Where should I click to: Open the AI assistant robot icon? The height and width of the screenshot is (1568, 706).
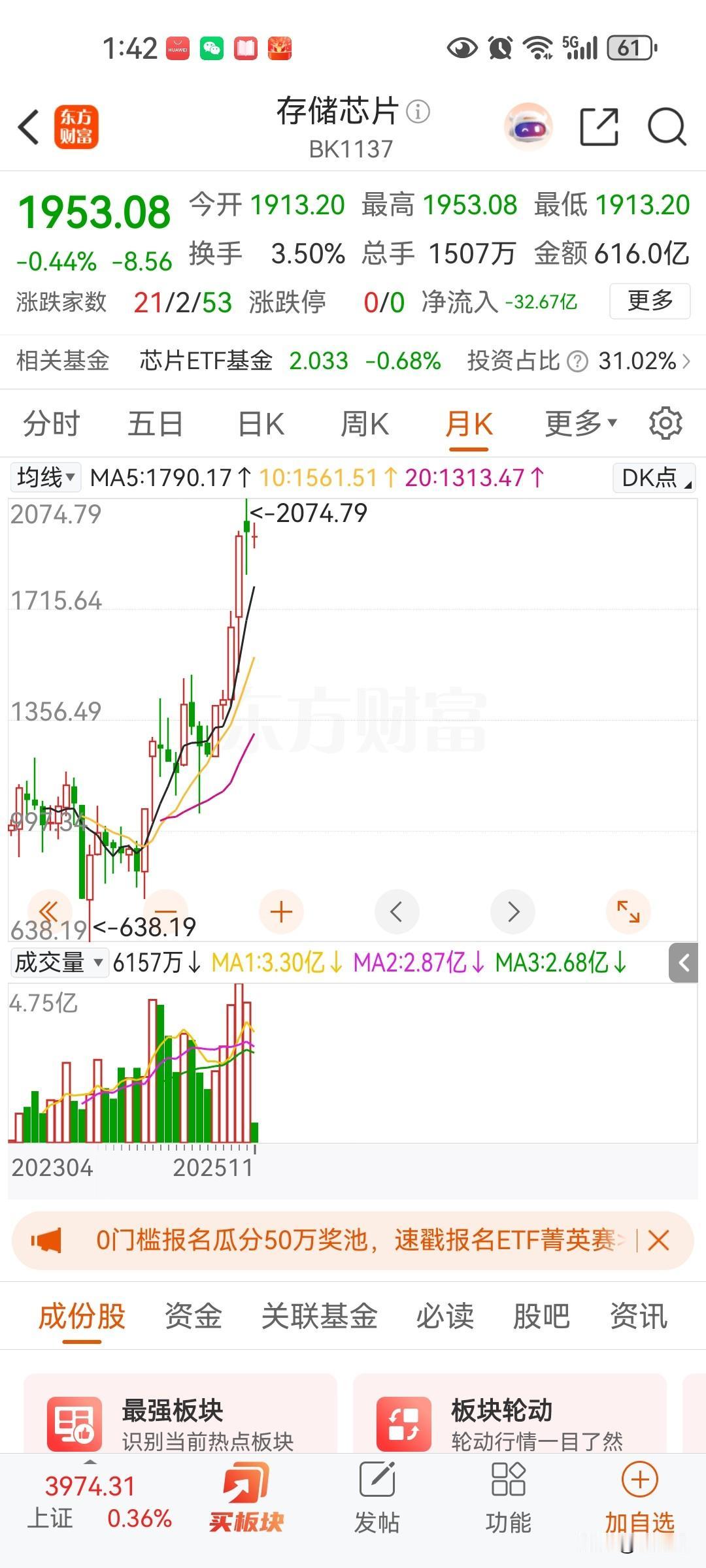pos(528,126)
